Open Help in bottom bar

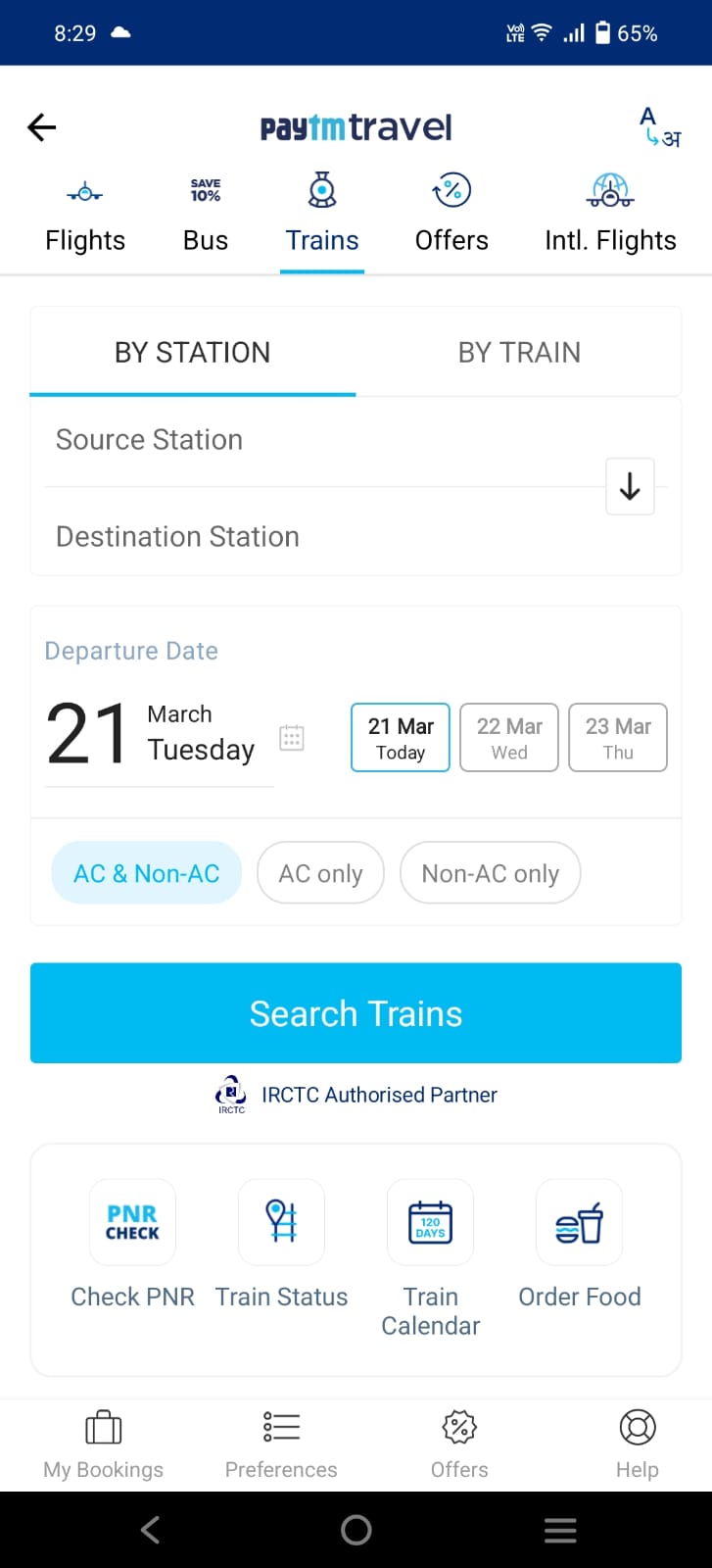click(x=637, y=1444)
